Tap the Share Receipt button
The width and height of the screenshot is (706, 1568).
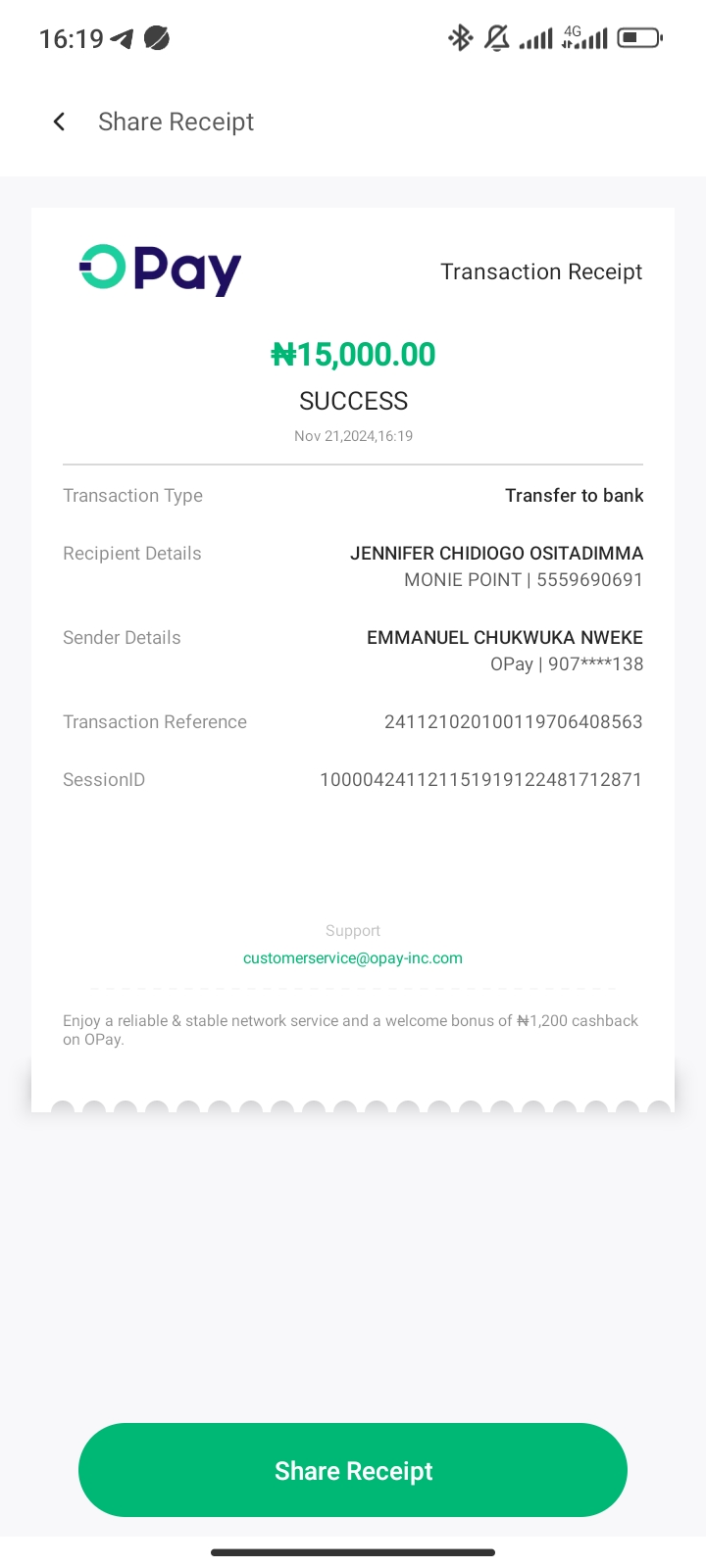coord(353,1470)
